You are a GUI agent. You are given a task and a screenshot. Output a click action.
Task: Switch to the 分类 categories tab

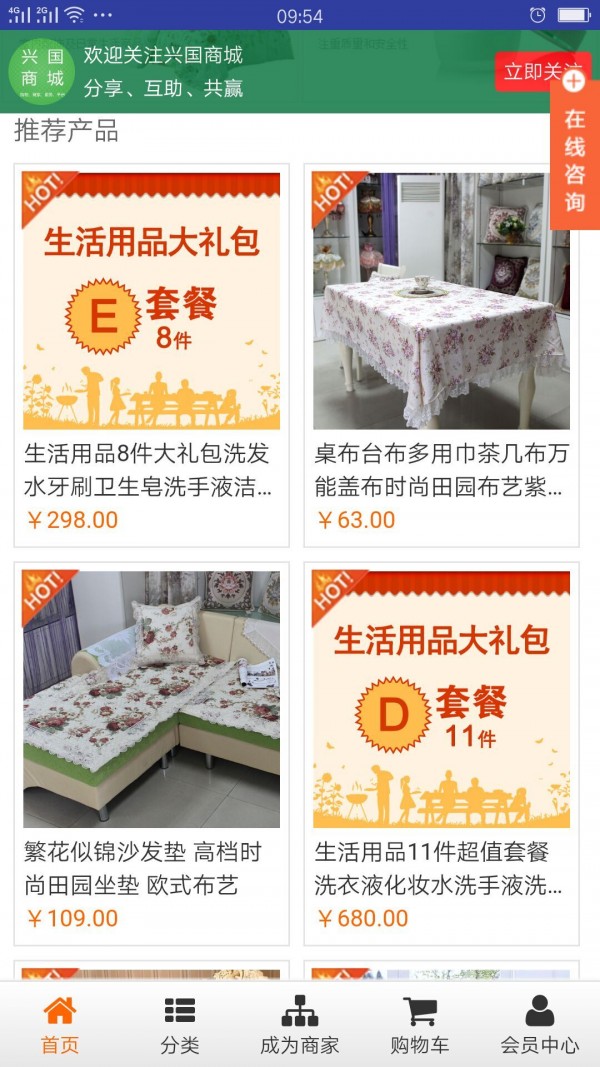pos(180,1025)
